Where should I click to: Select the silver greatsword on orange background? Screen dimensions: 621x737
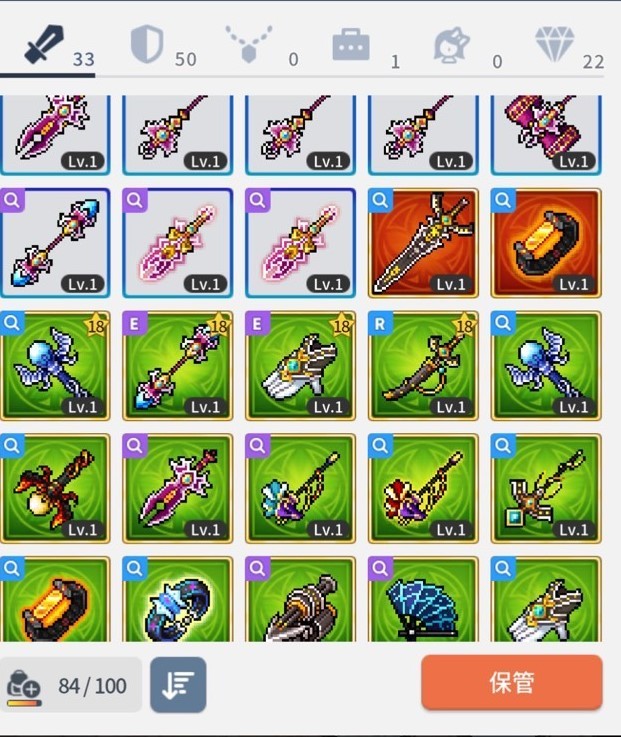(x=423, y=243)
